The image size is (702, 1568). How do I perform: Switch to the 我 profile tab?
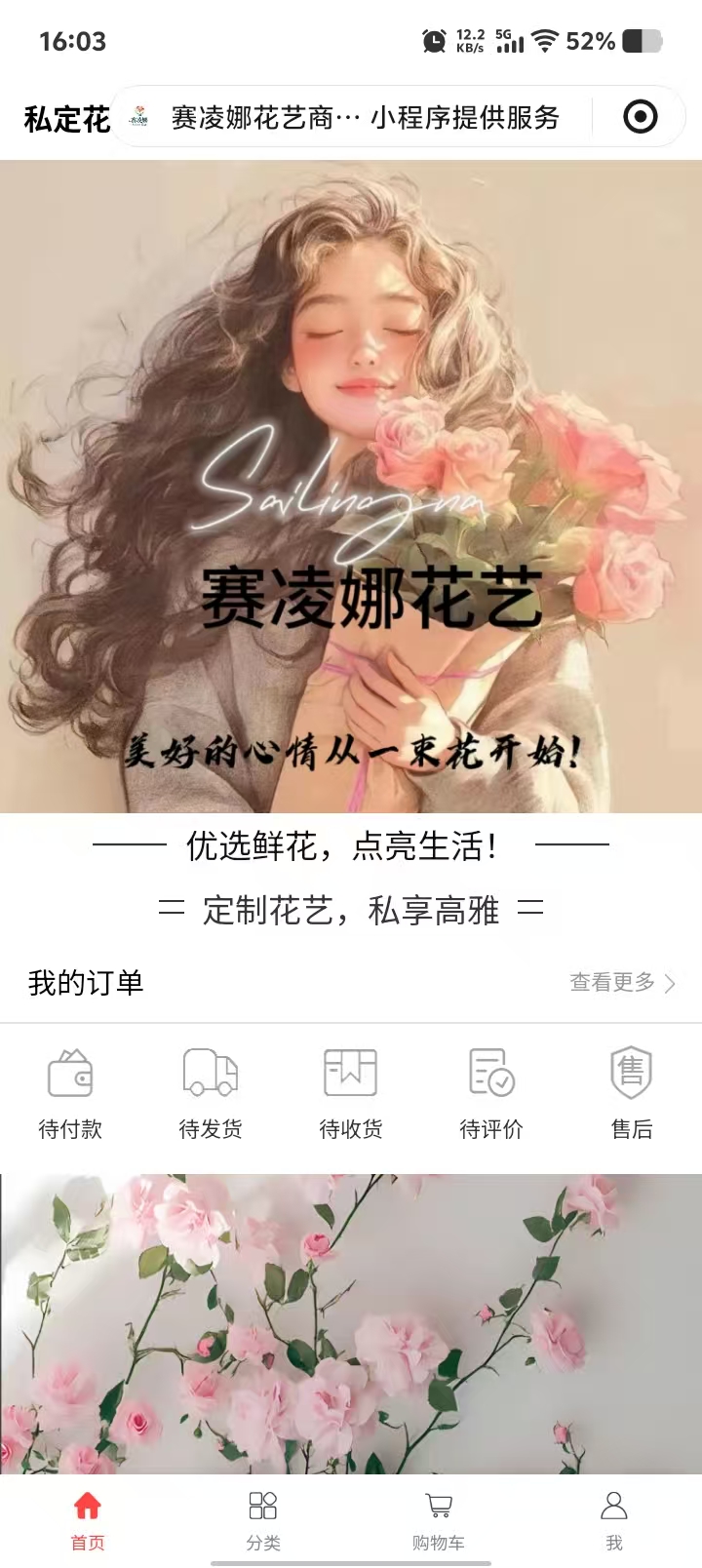tap(613, 1519)
